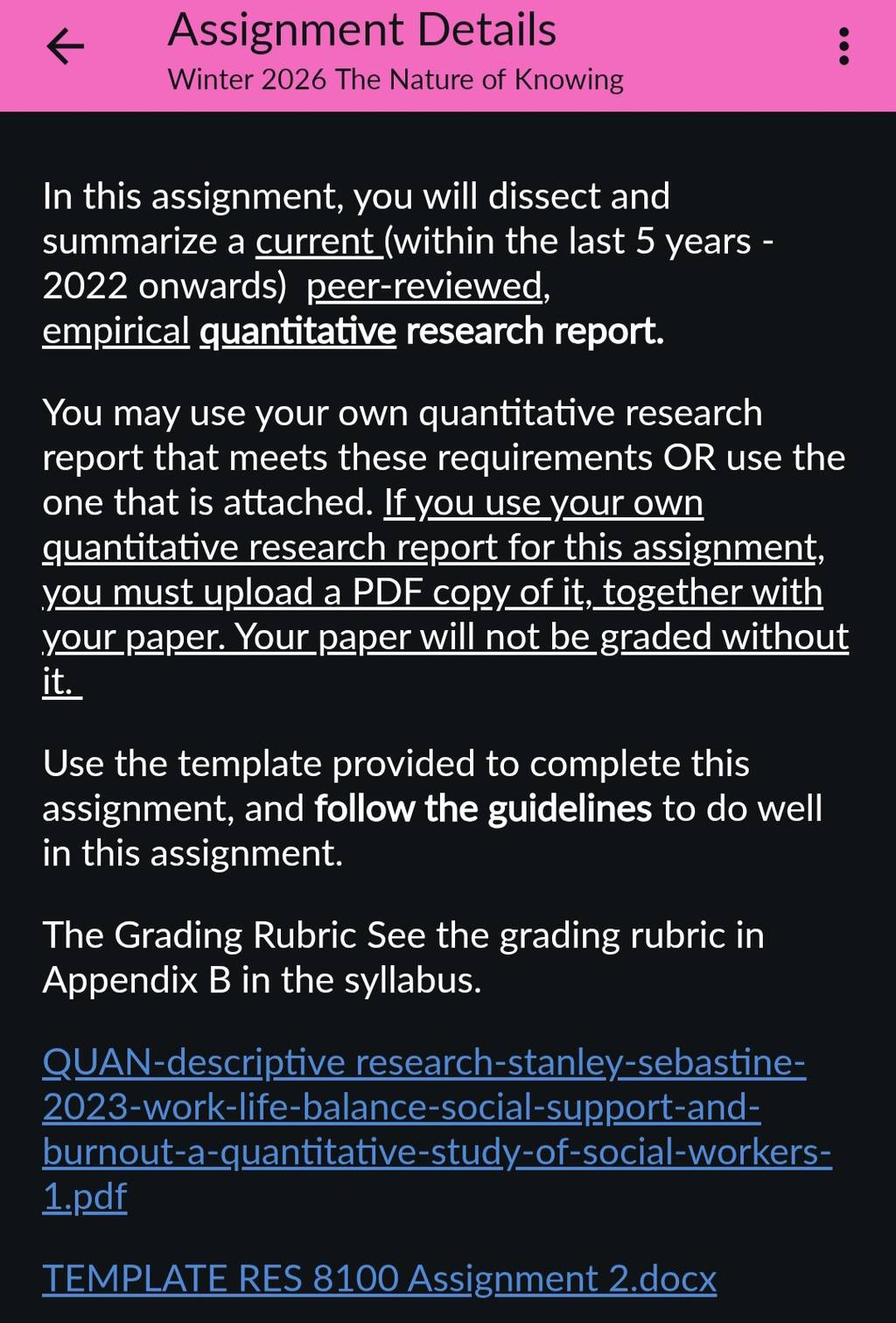The image size is (896, 1323).
Task: Open TEMPLATE RES 8100 Assignment 2.docx
Action: [x=379, y=1279]
